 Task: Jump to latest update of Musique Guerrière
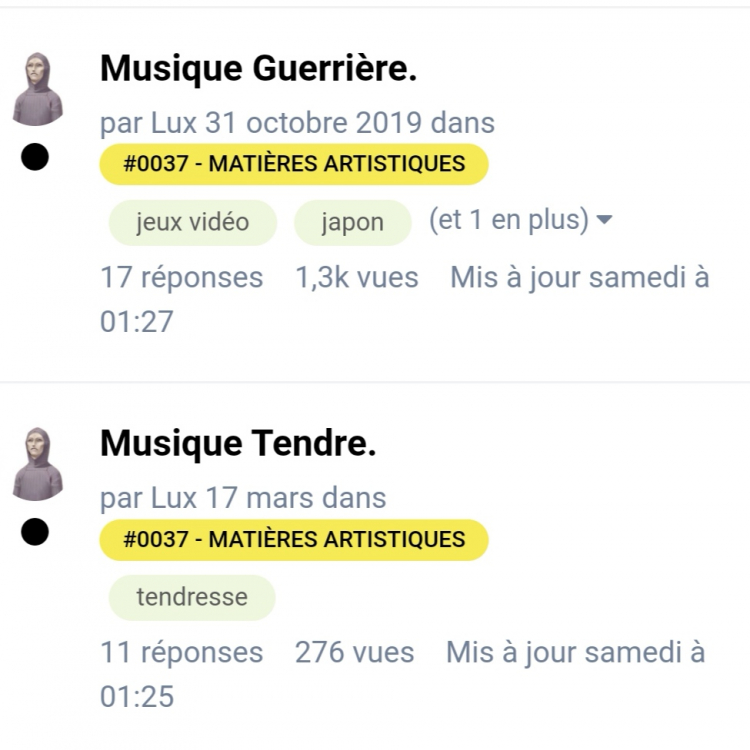click(579, 277)
